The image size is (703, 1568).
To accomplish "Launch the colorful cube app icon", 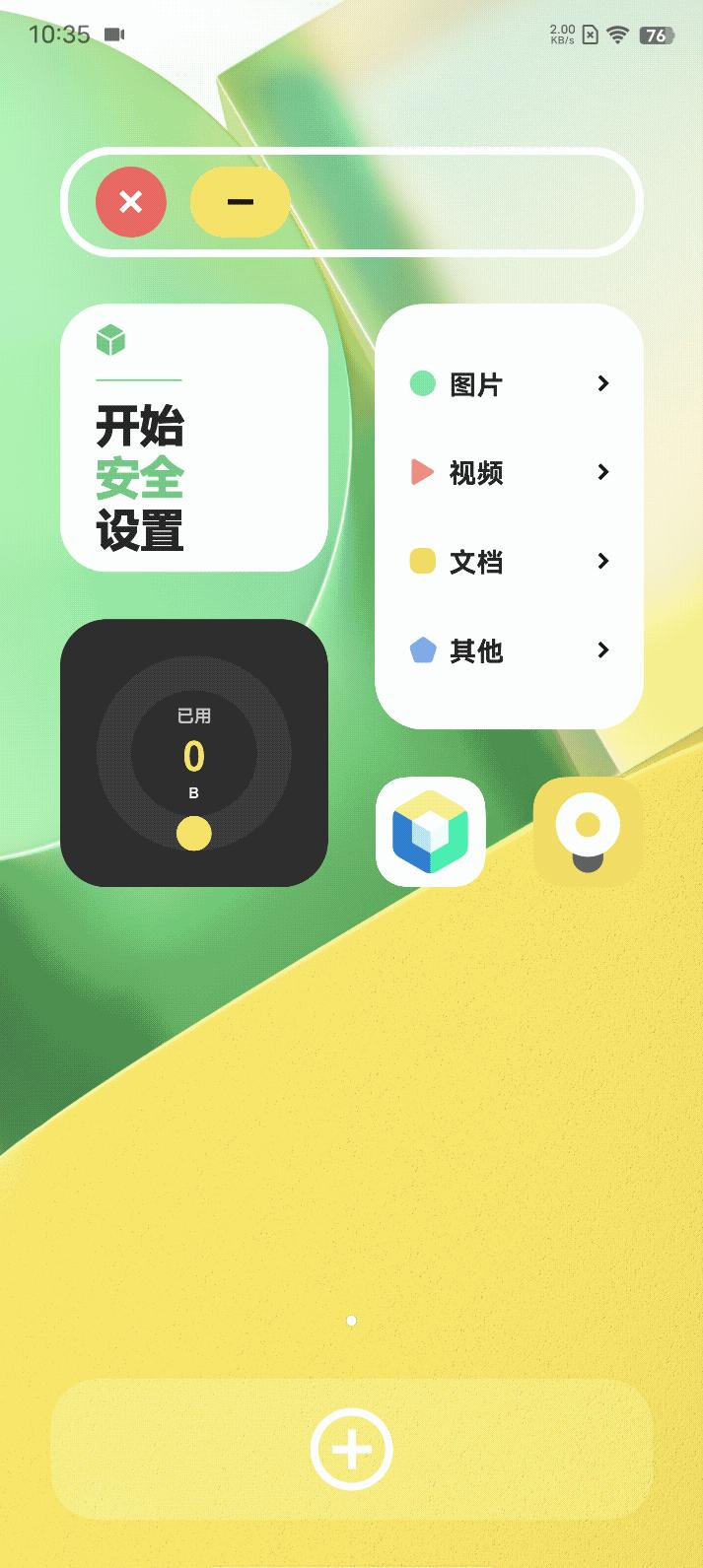I will 431,832.
